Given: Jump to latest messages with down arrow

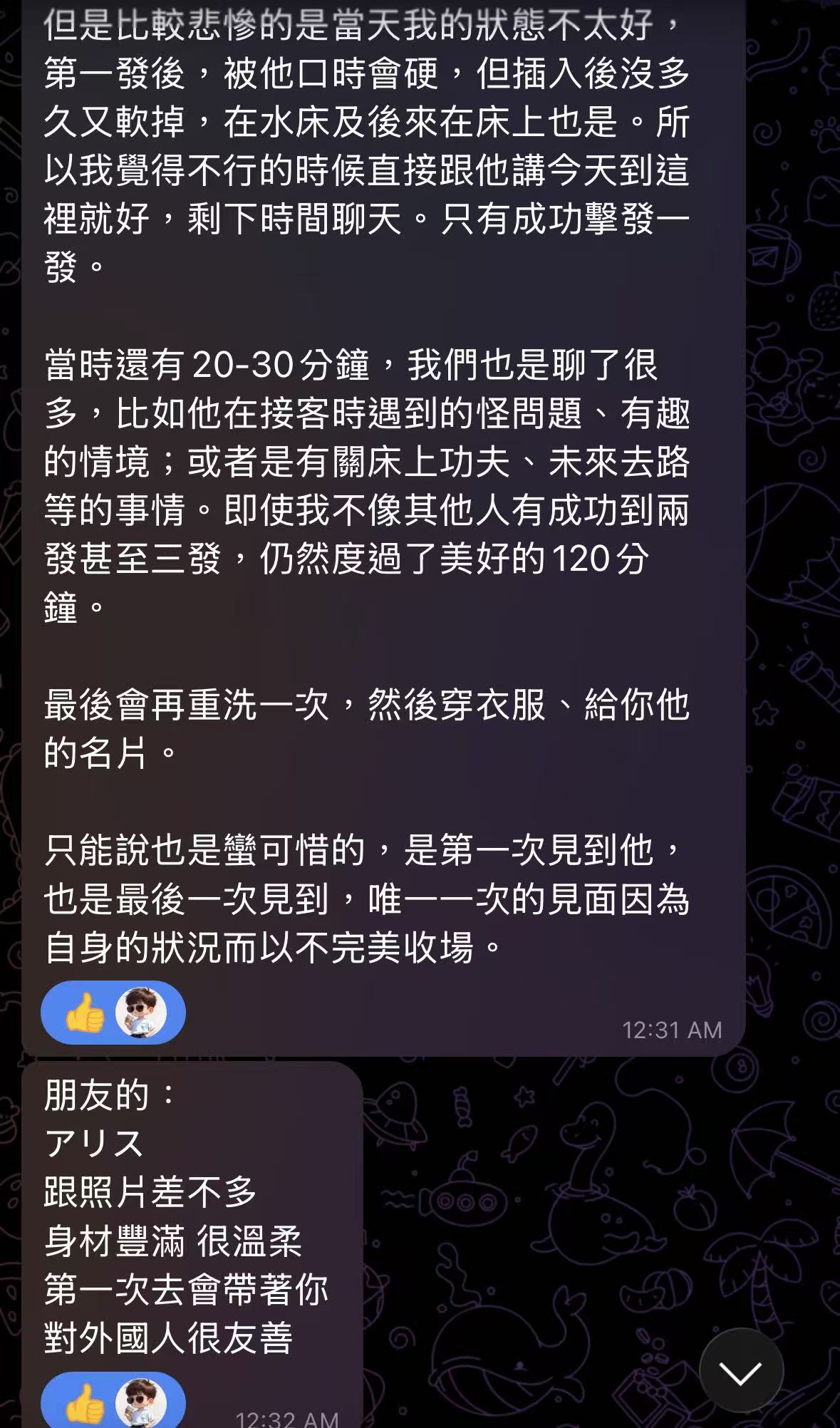Looking at the screenshot, I should [x=741, y=1370].
